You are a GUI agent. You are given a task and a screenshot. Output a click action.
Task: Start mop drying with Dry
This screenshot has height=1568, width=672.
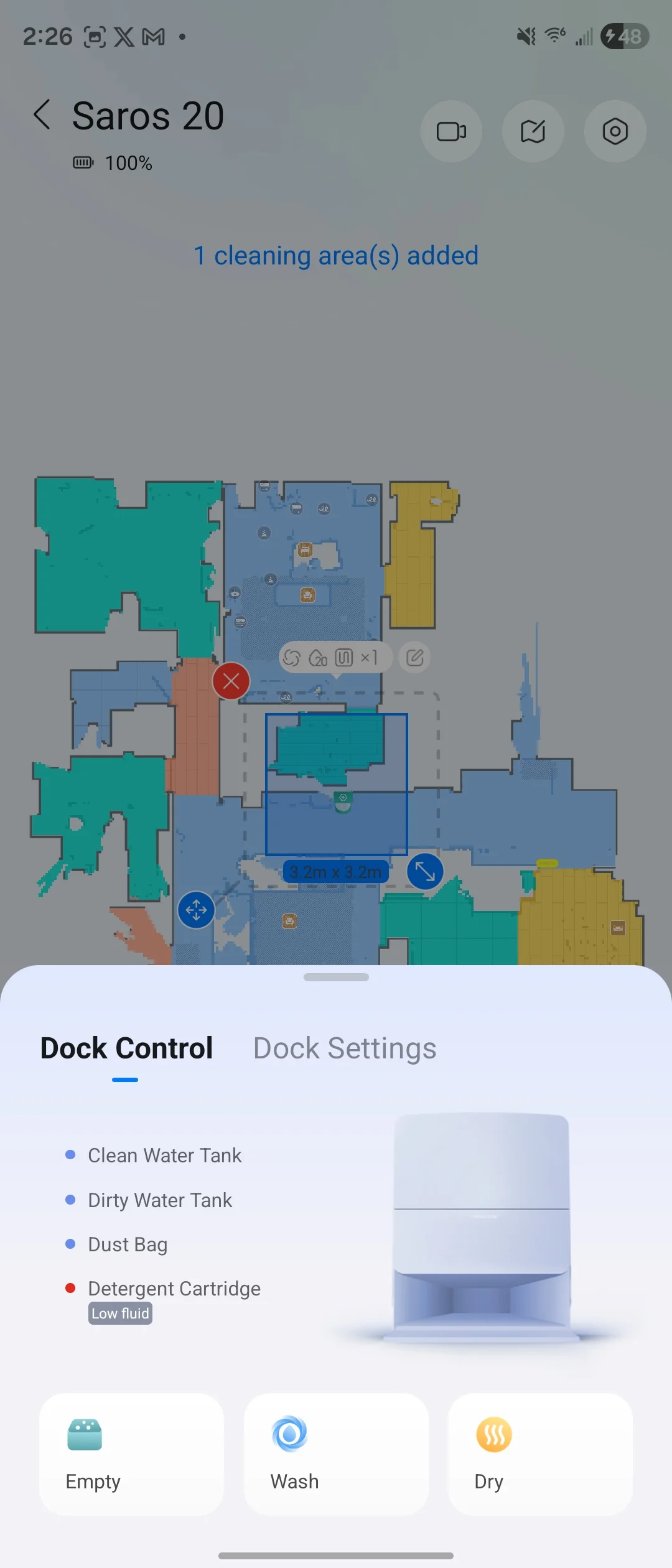(540, 1454)
